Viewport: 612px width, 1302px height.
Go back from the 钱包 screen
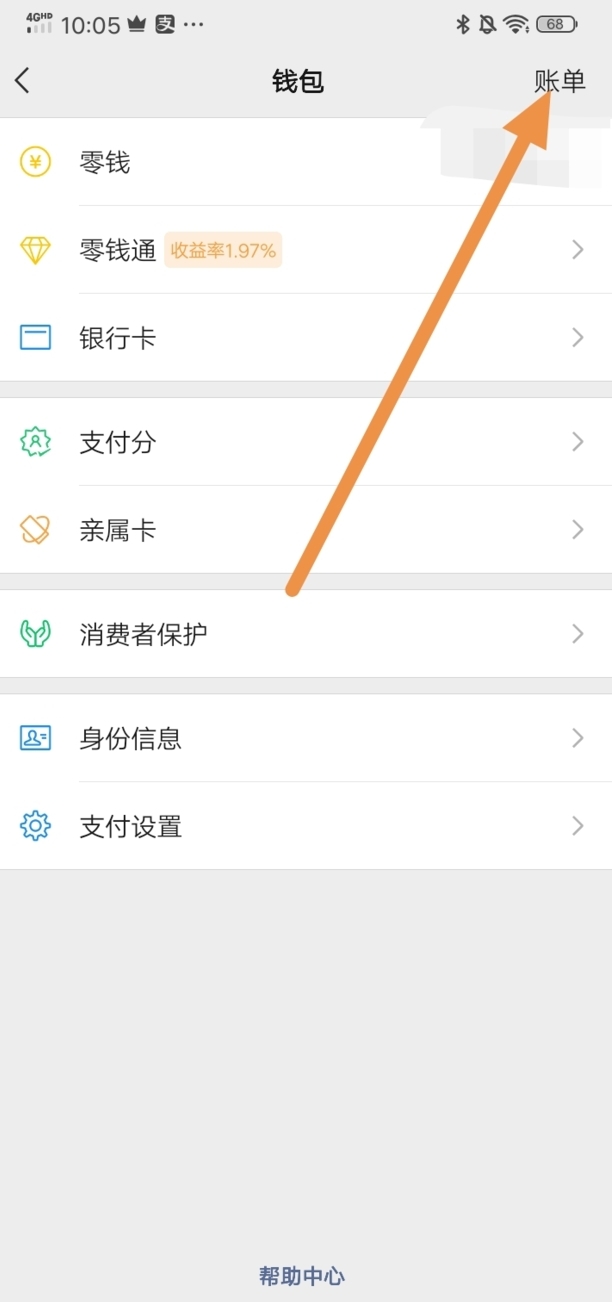23,81
